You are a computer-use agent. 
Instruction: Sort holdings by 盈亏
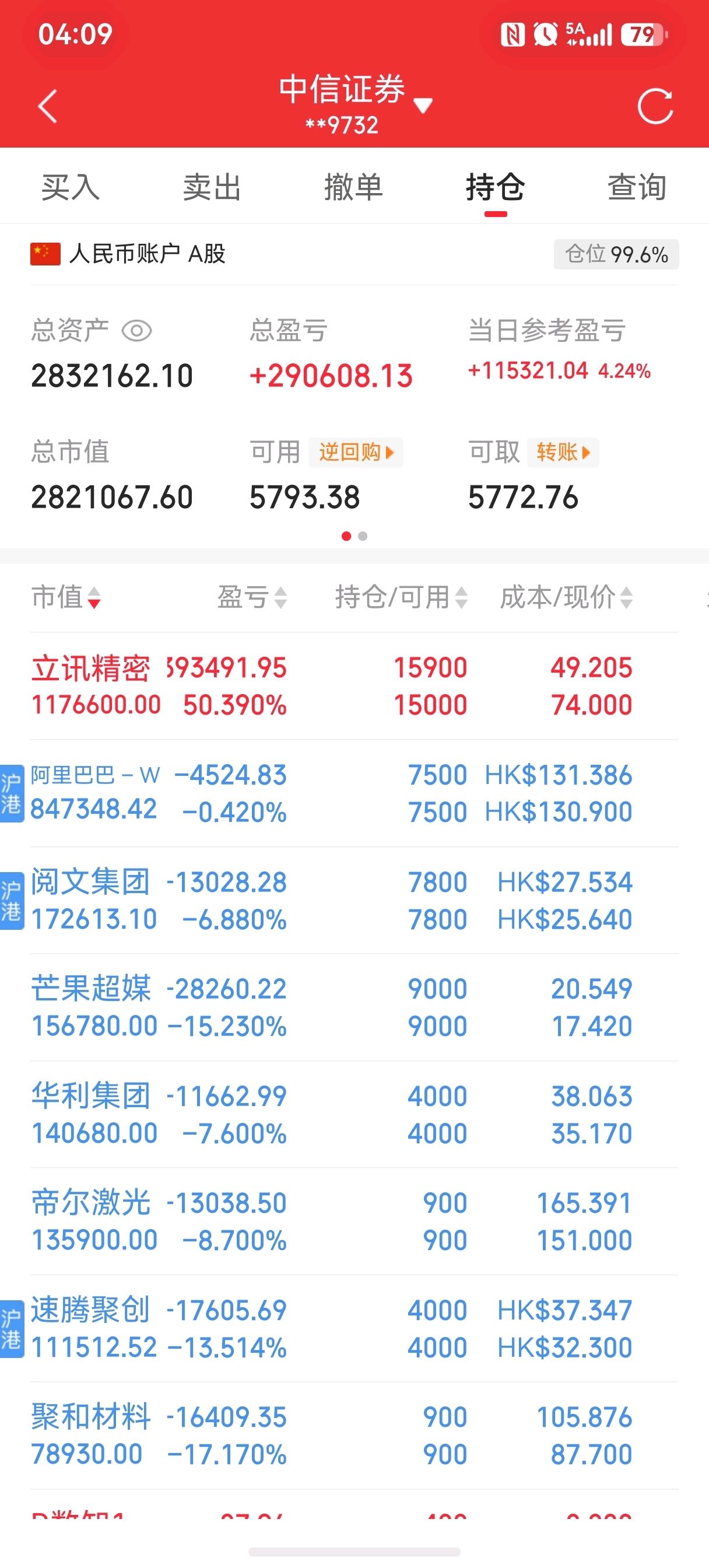point(252,597)
